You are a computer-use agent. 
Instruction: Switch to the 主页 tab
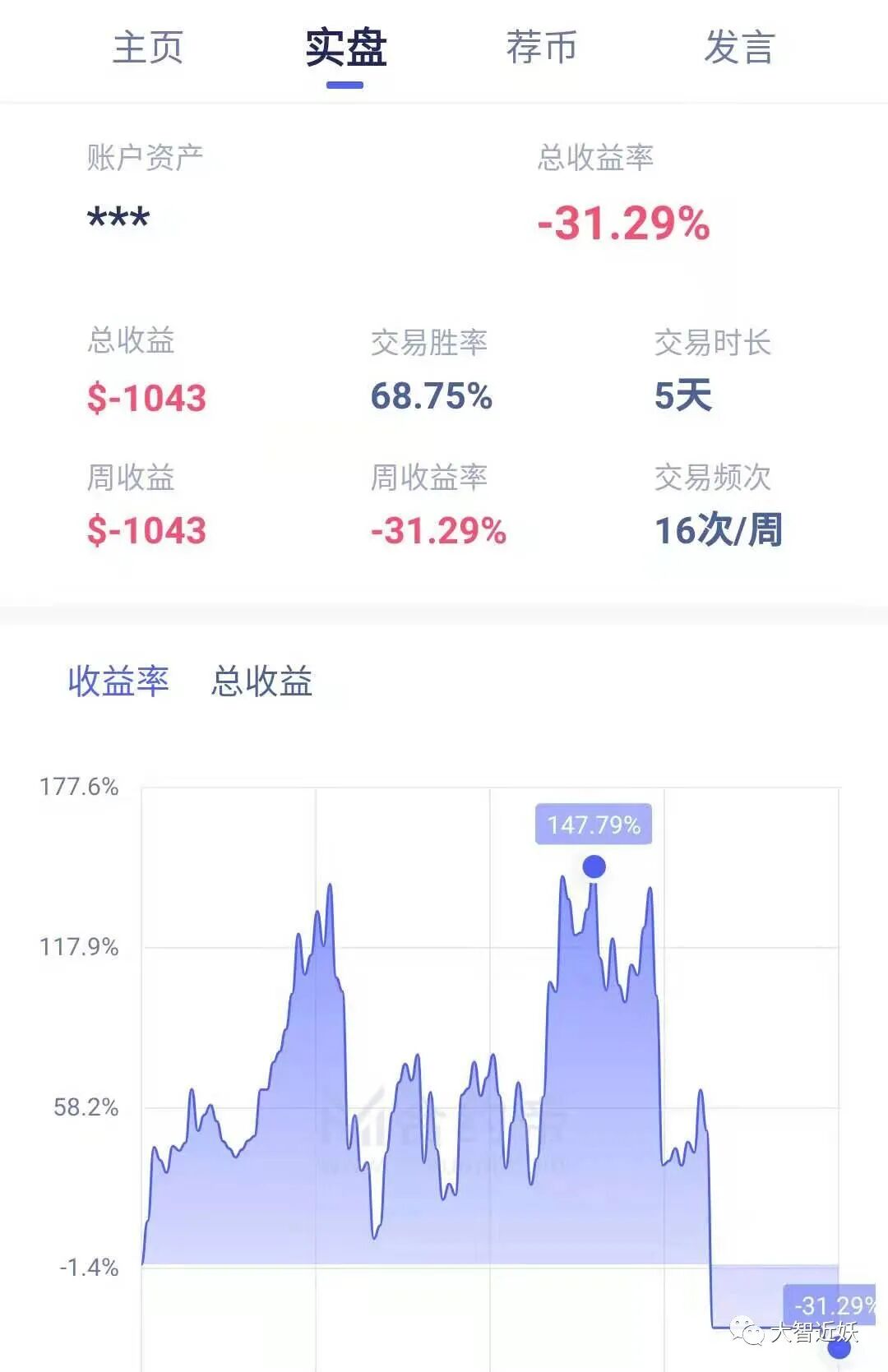point(148,47)
